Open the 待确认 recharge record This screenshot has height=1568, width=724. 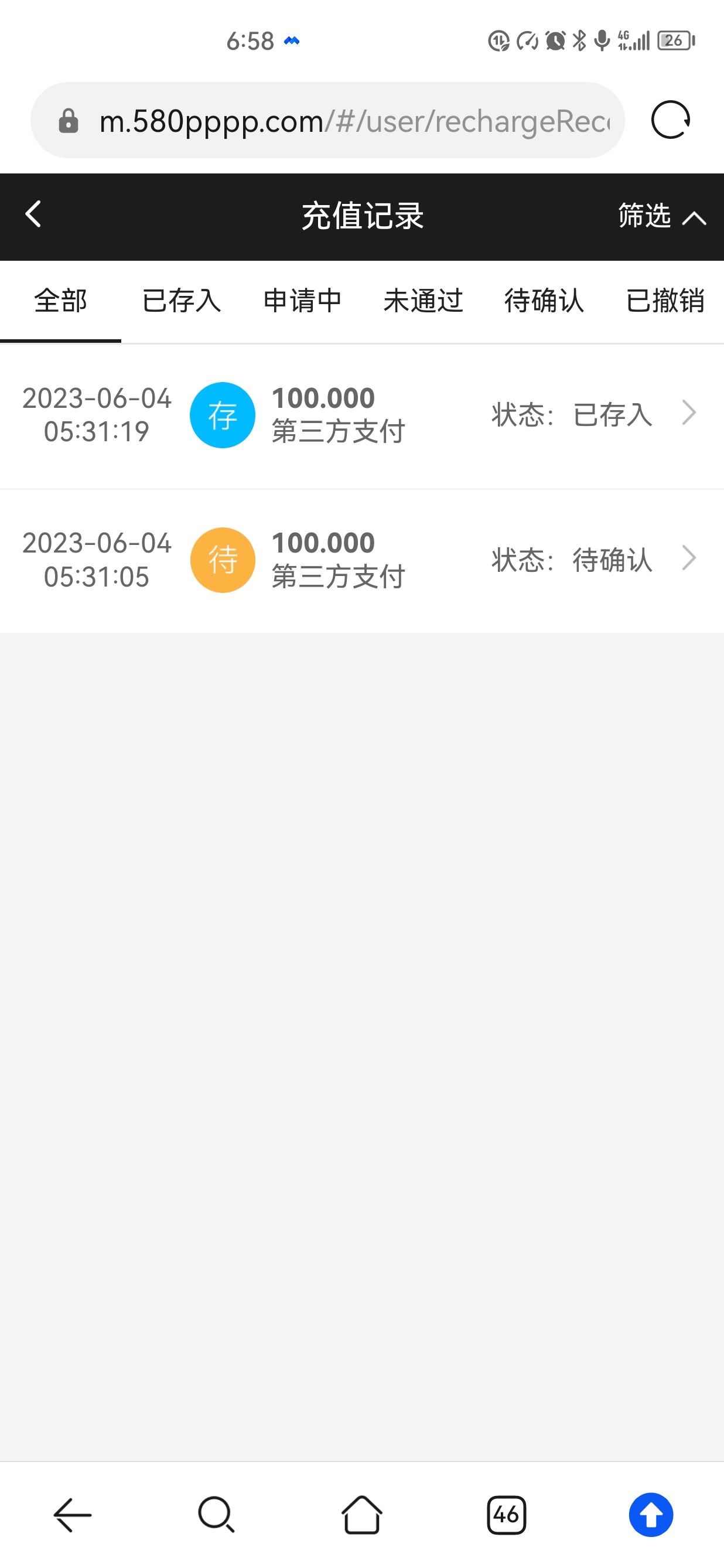pyautogui.click(x=362, y=560)
